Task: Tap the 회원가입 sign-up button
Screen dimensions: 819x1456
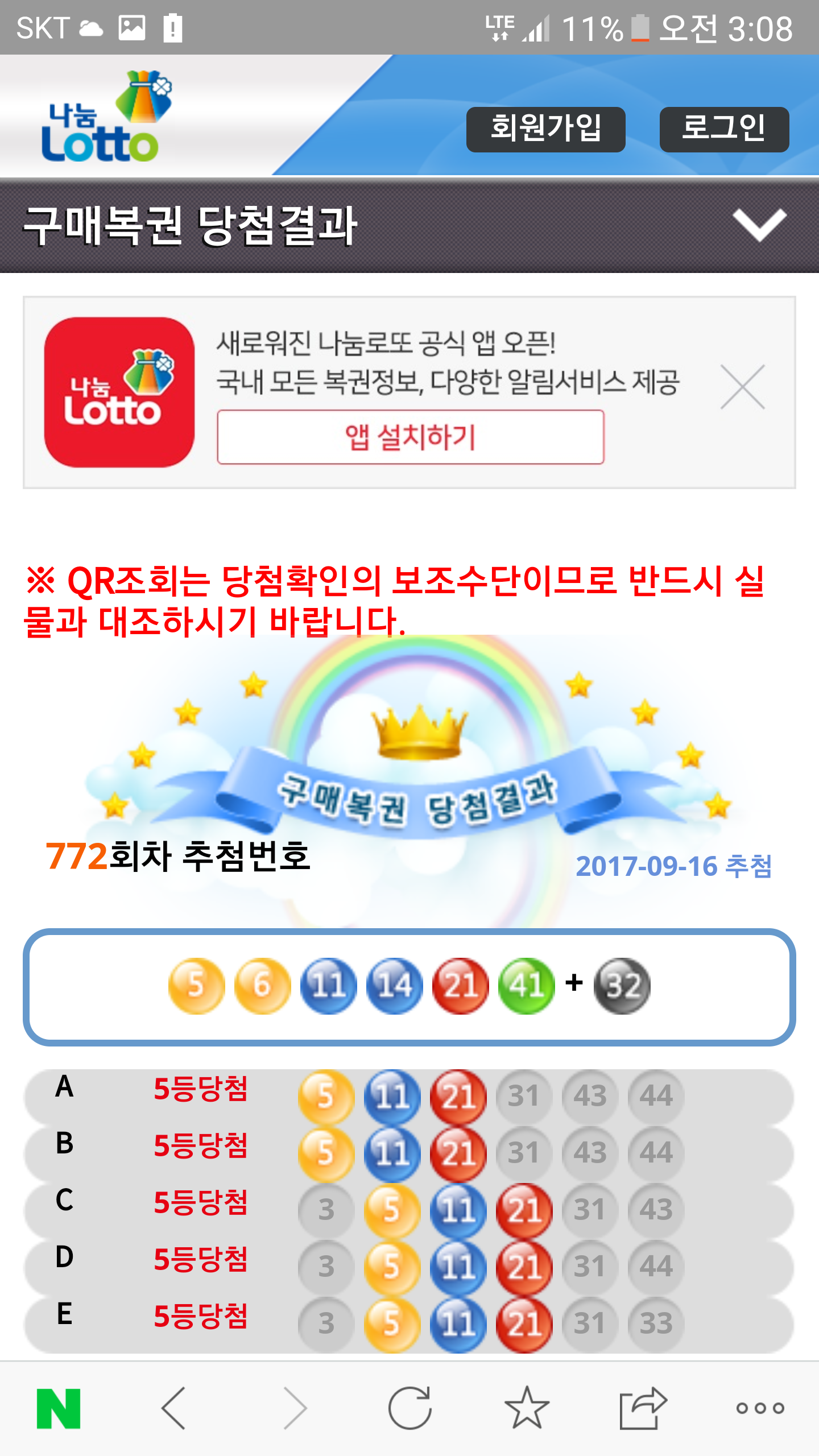Action: click(545, 129)
